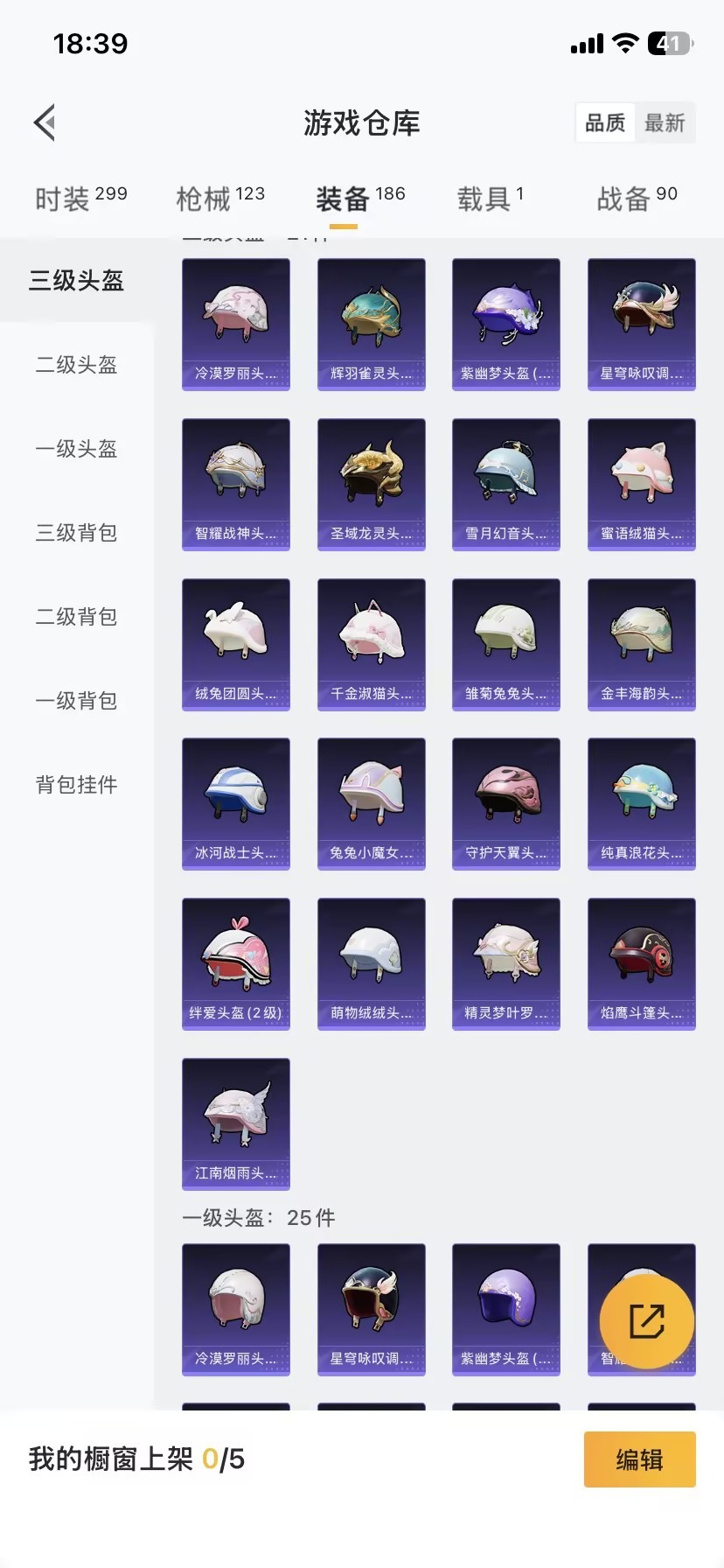Expand the 一级背包 category
Viewport: 724px width, 1568px height.
point(76,701)
